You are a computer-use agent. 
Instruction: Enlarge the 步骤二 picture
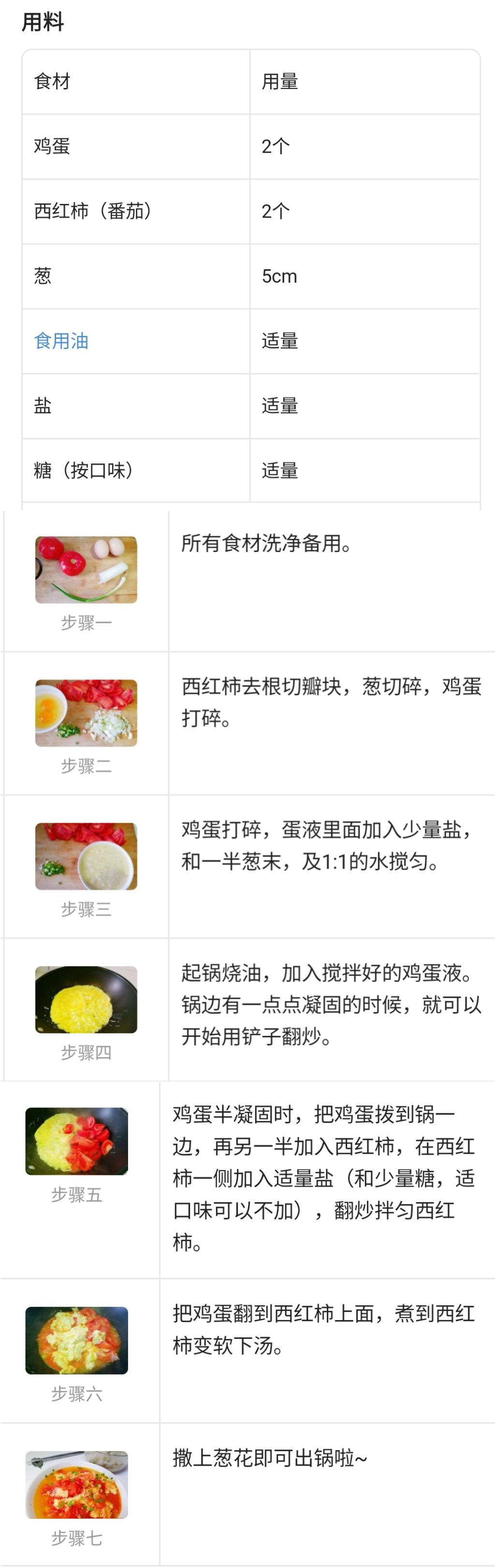coord(86,713)
